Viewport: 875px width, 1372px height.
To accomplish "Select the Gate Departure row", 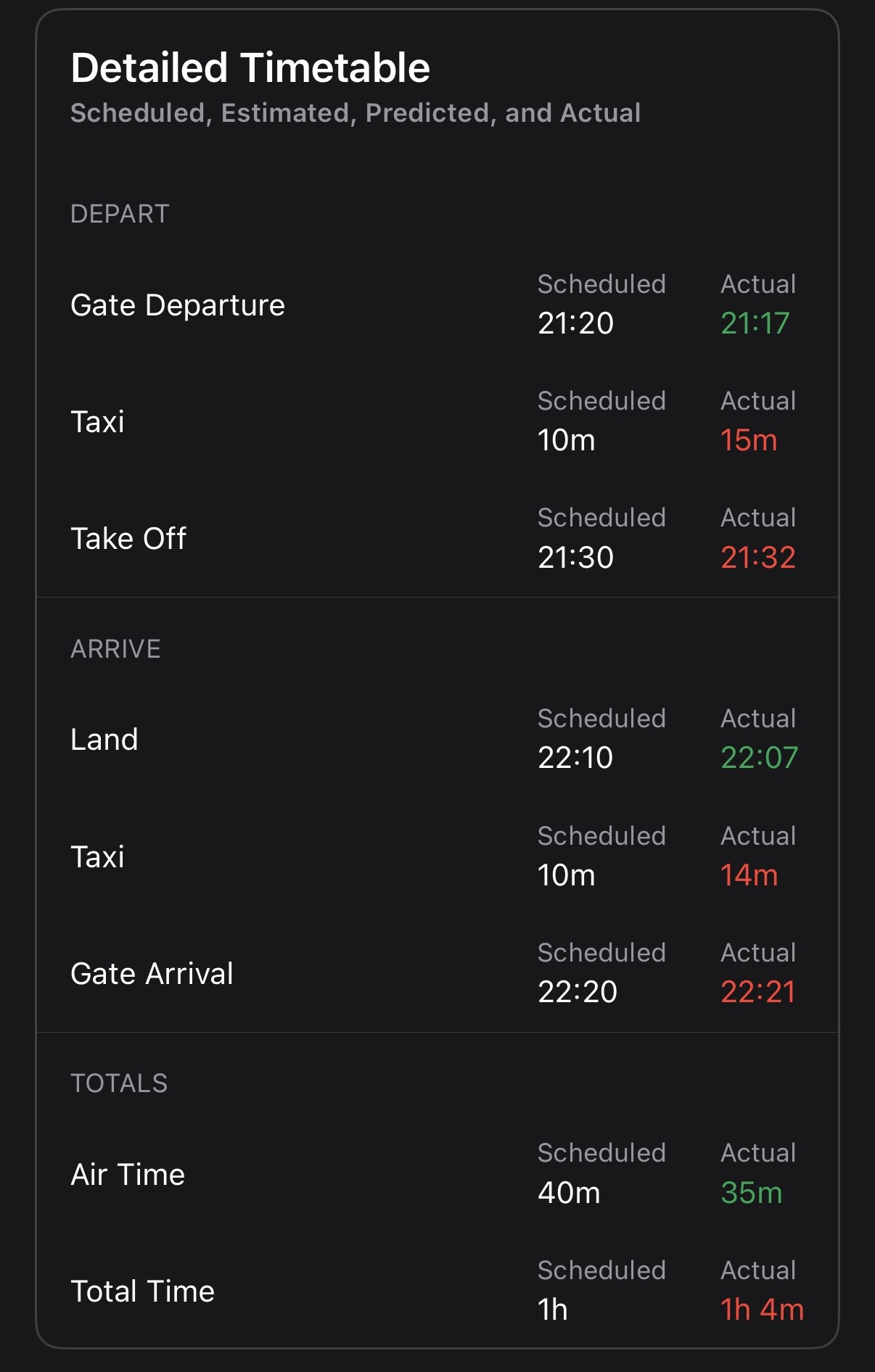I will pyautogui.click(x=178, y=305).
